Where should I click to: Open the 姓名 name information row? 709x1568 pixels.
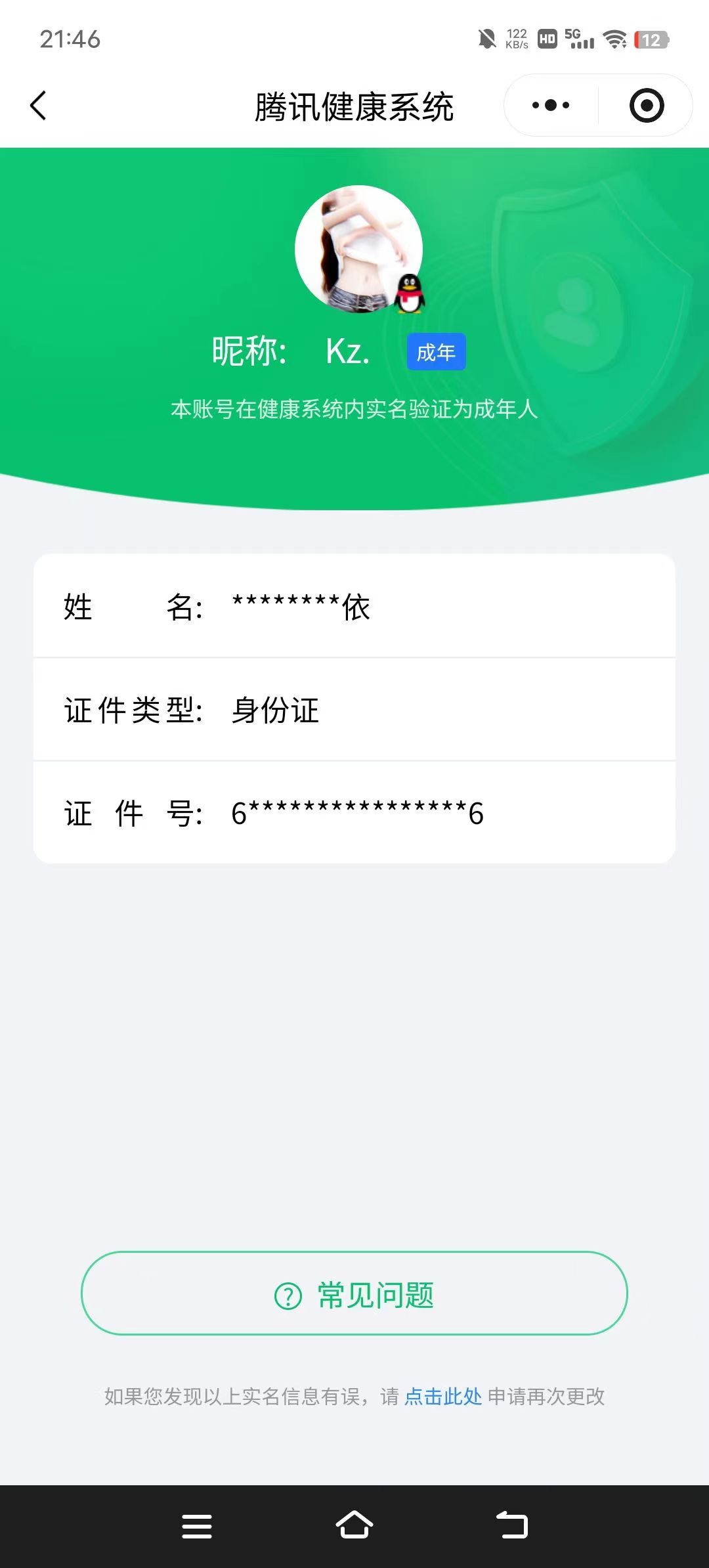(354, 608)
